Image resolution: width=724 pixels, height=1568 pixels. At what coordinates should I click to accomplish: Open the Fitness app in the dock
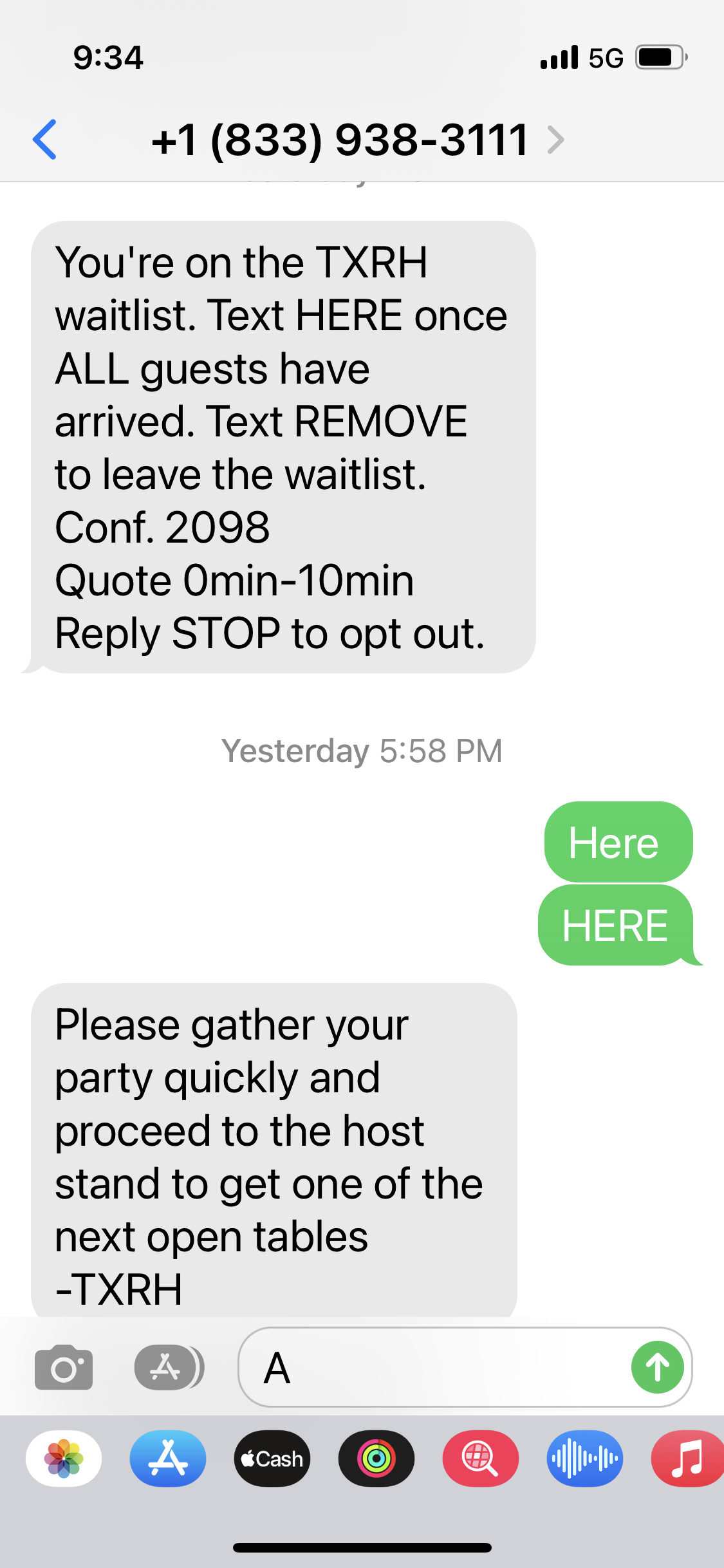376,1459
